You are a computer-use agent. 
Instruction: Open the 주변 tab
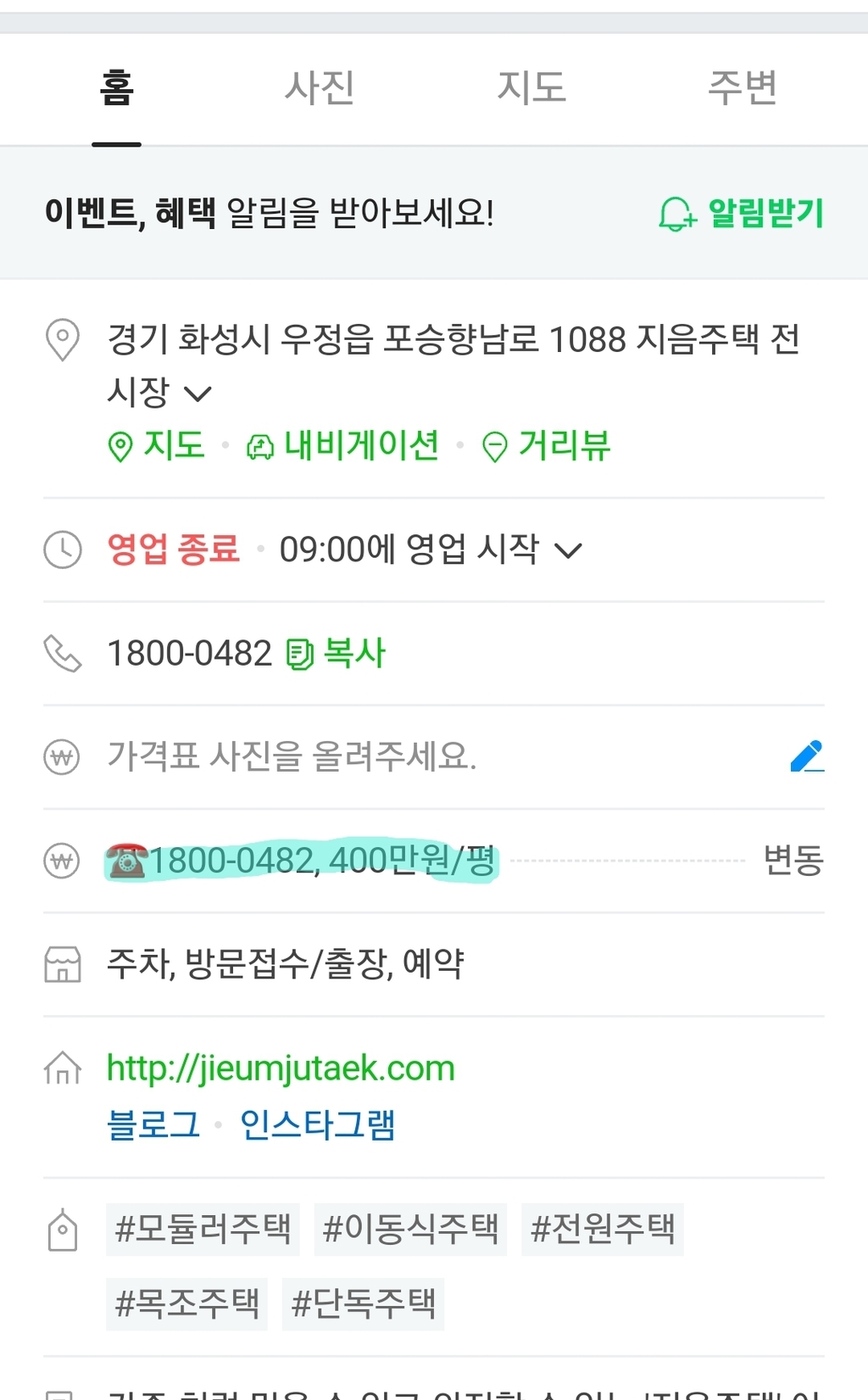tap(743, 87)
